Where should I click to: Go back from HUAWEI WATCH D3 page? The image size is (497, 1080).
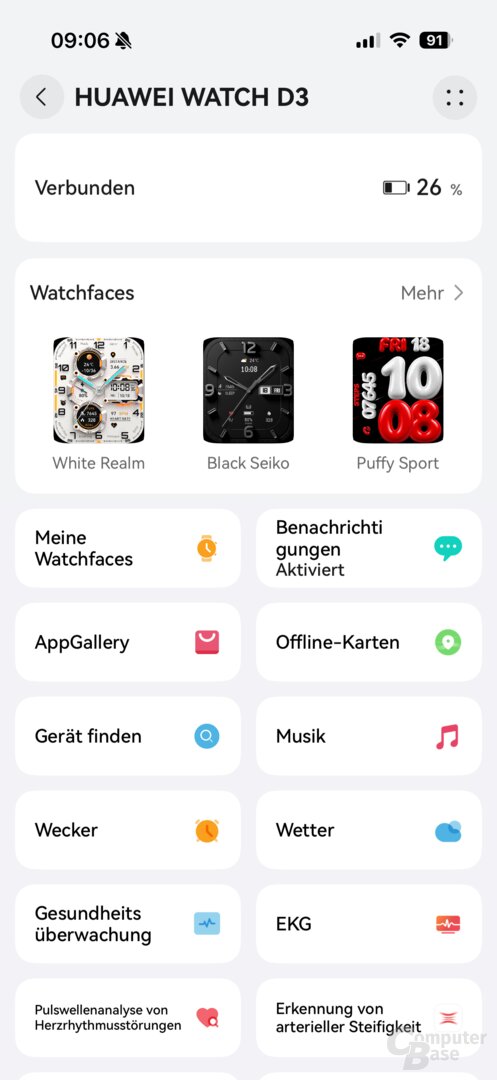[41, 97]
